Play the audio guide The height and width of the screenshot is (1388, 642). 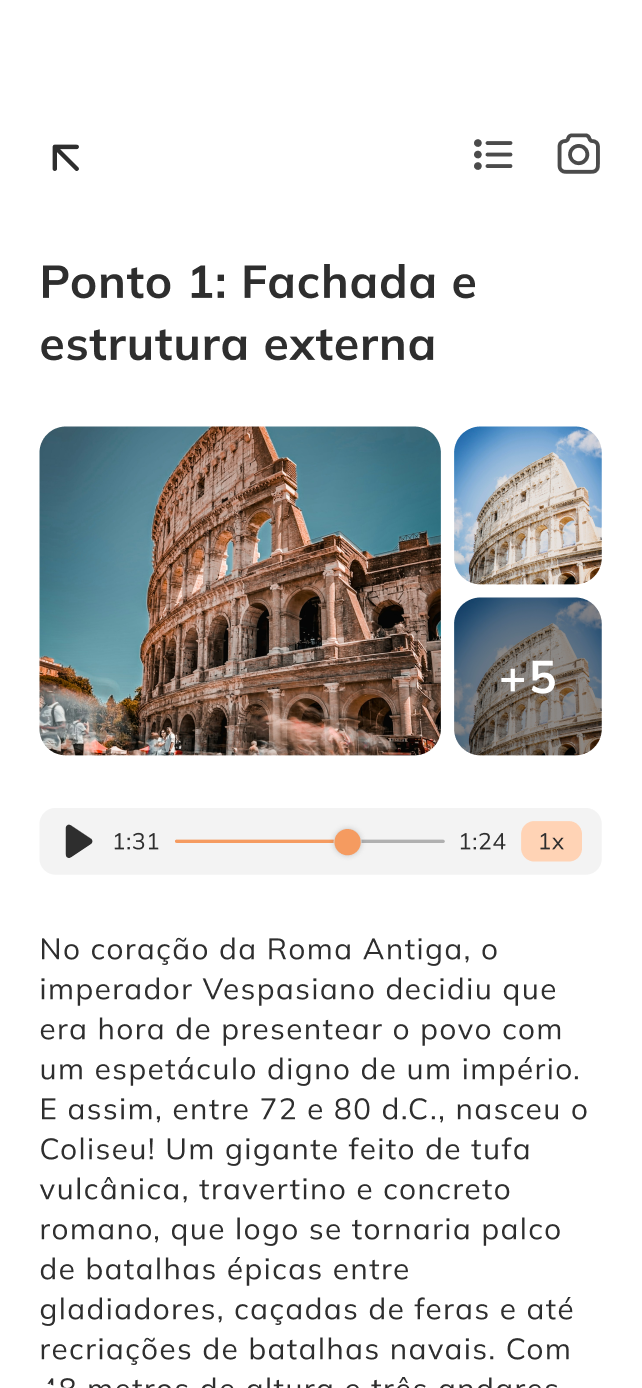[78, 841]
